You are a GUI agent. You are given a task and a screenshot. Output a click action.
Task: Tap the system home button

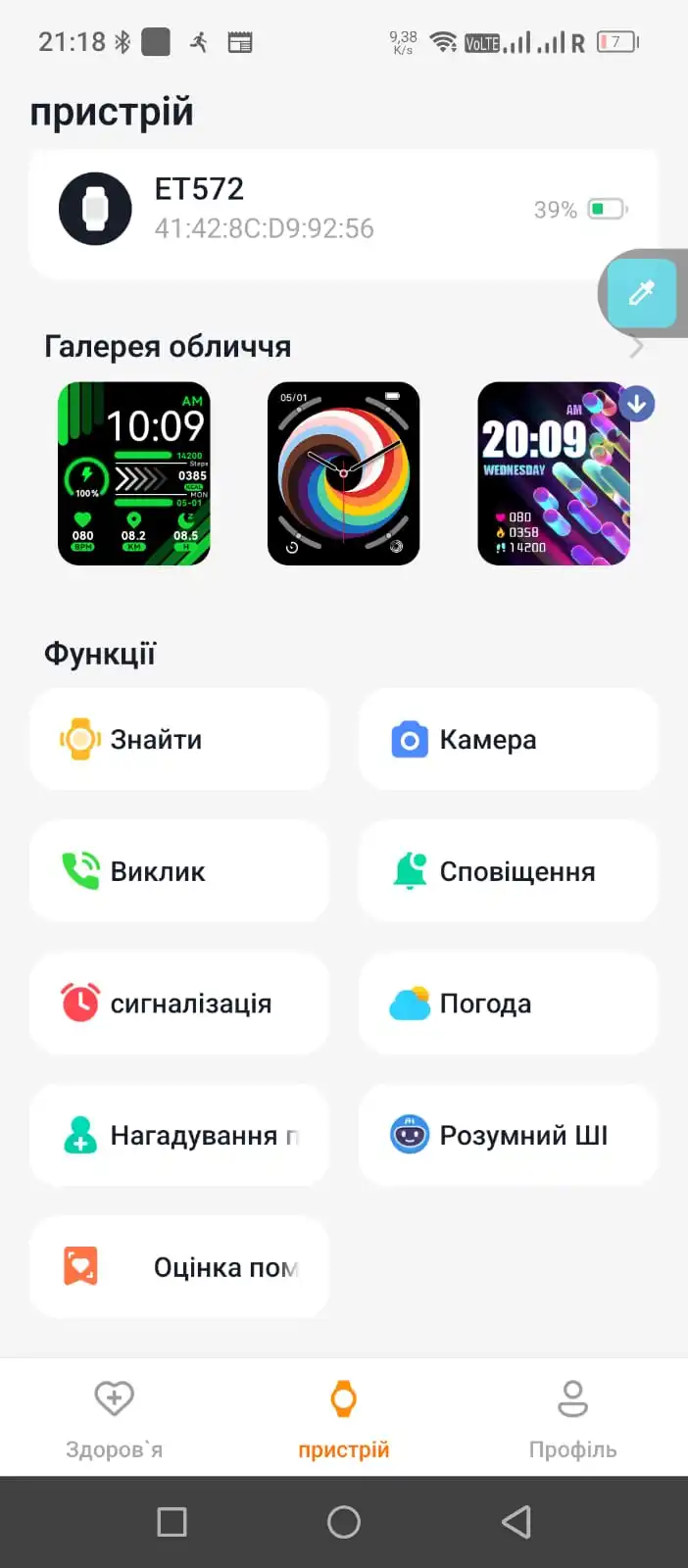pos(343,1522)
